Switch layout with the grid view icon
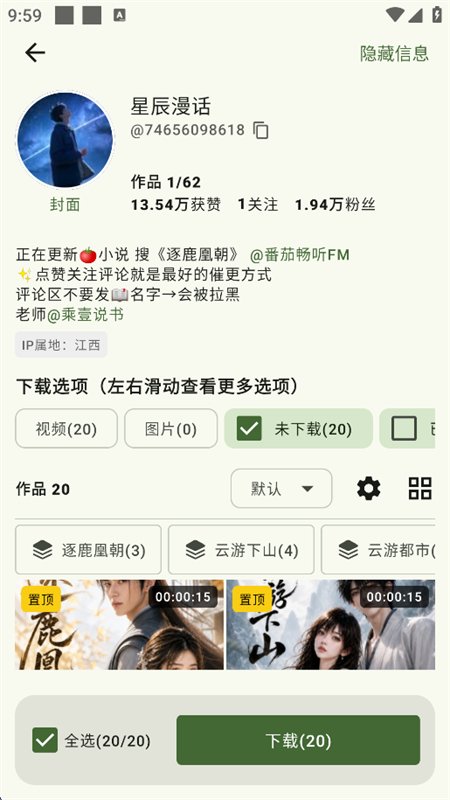Image resolution: width=450 pixels, height=800 pixels. (x=420, y=488)
